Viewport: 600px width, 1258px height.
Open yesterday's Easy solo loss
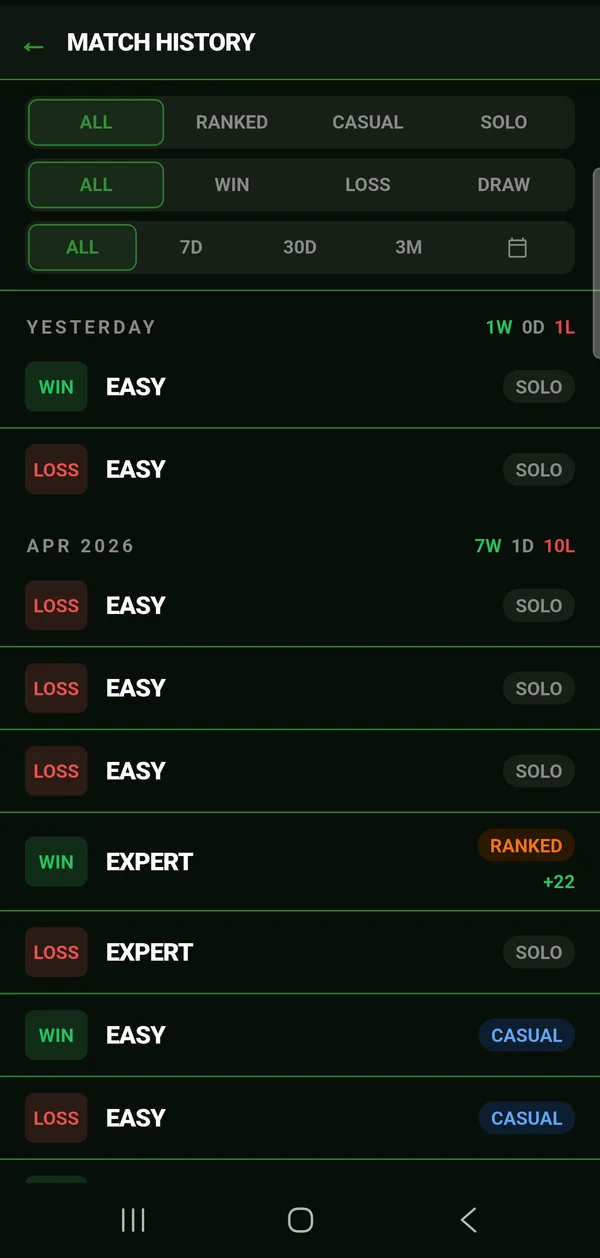tap(300, 470)
